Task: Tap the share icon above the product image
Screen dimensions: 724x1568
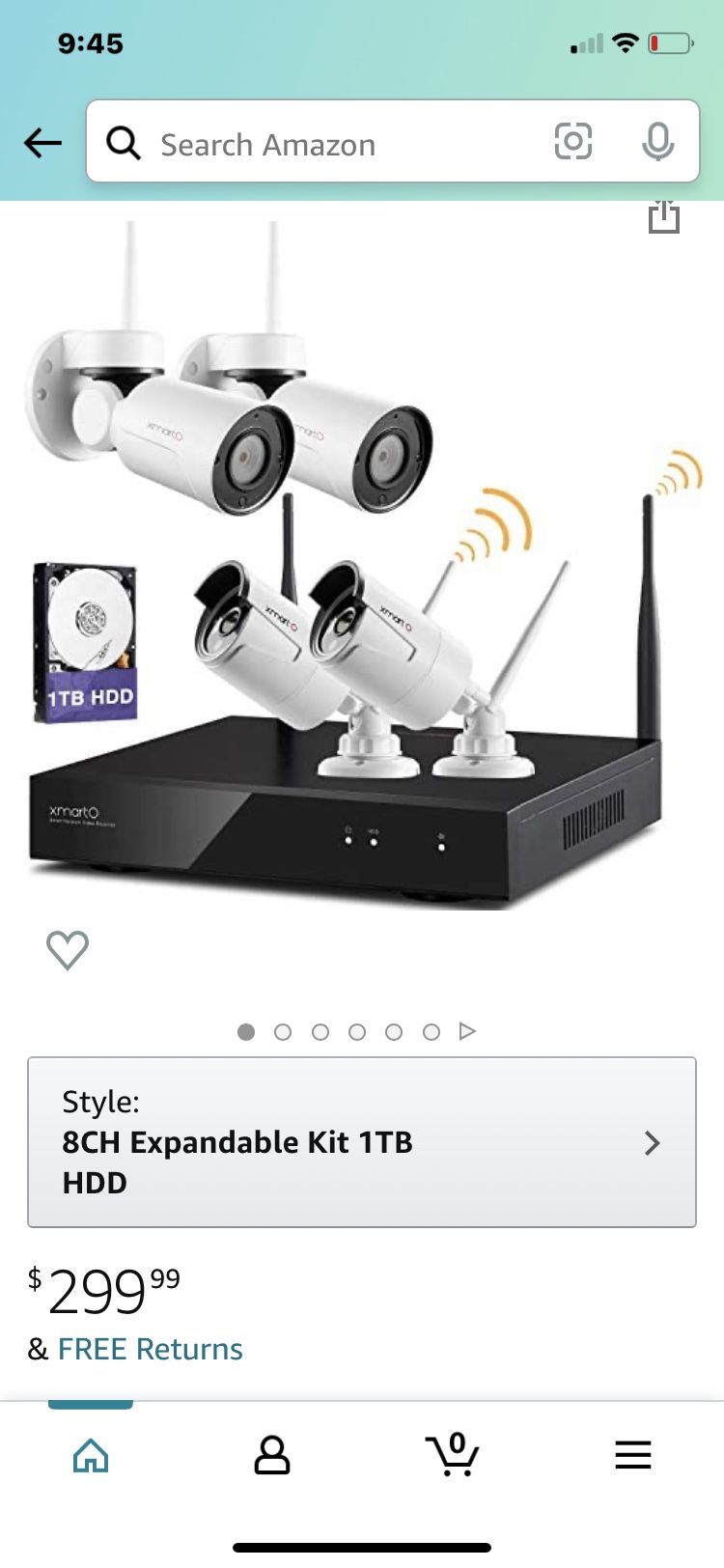Action: 662,220
